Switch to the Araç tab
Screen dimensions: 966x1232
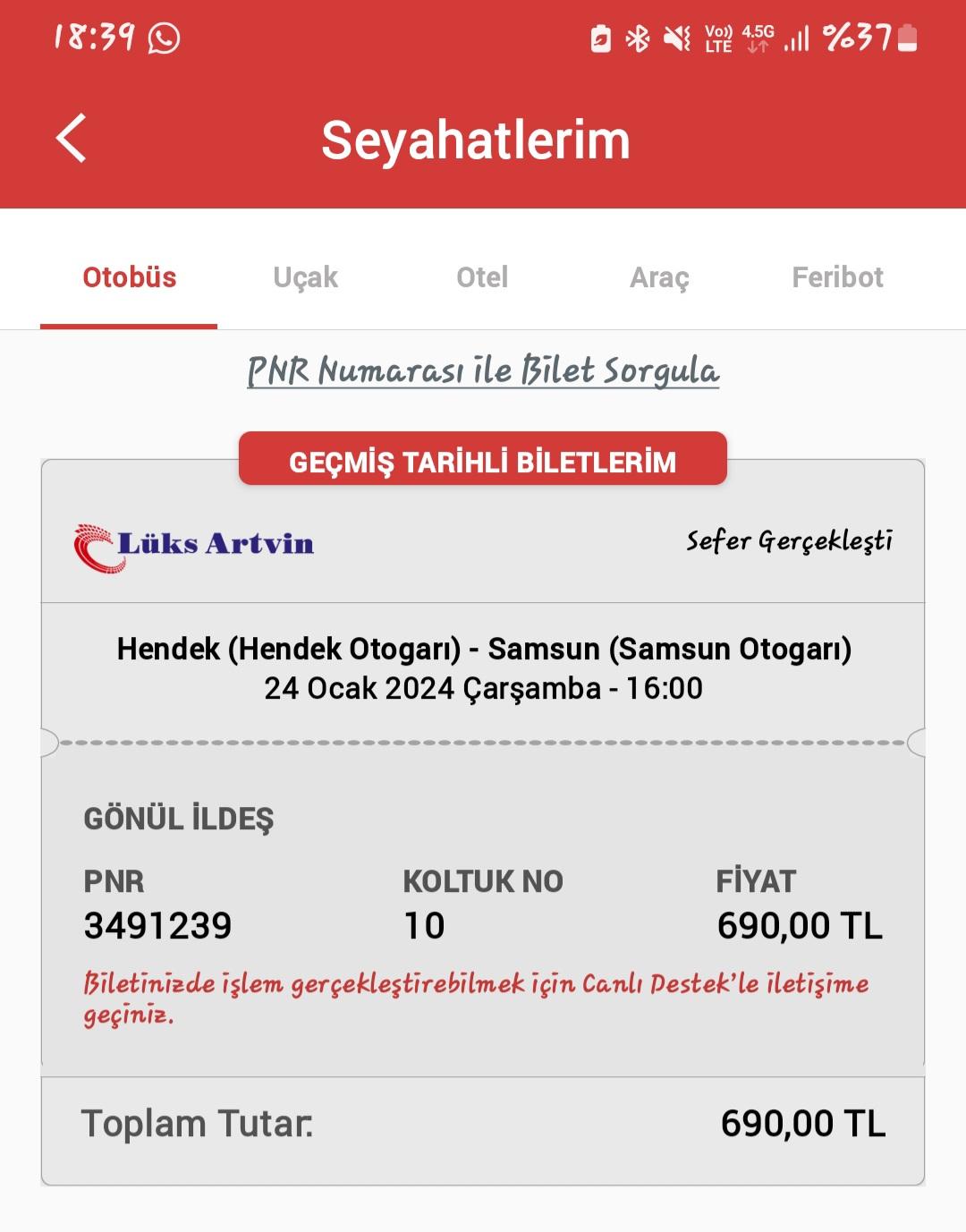tap(659, 277)
